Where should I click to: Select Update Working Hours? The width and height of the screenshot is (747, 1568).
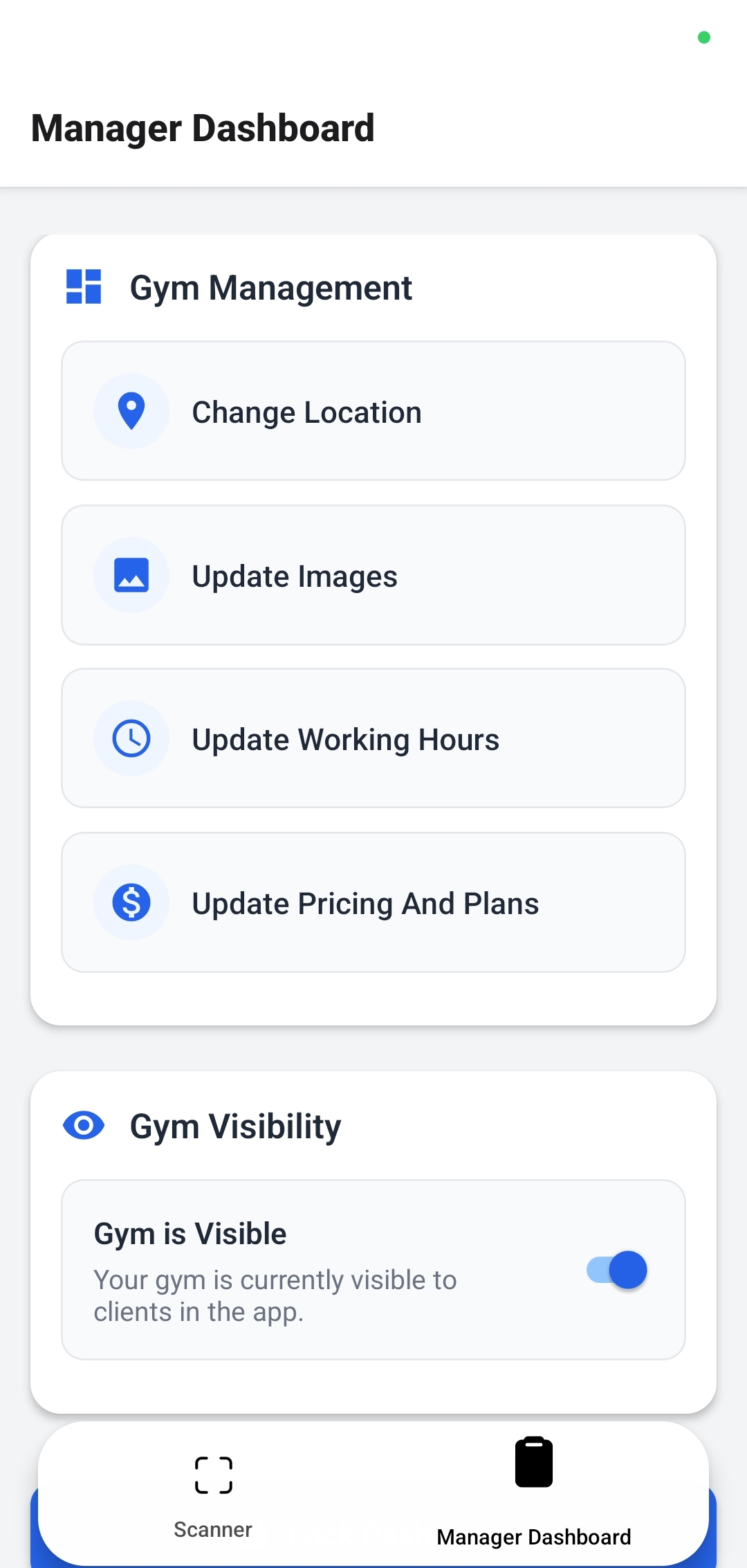click(373, 738)
